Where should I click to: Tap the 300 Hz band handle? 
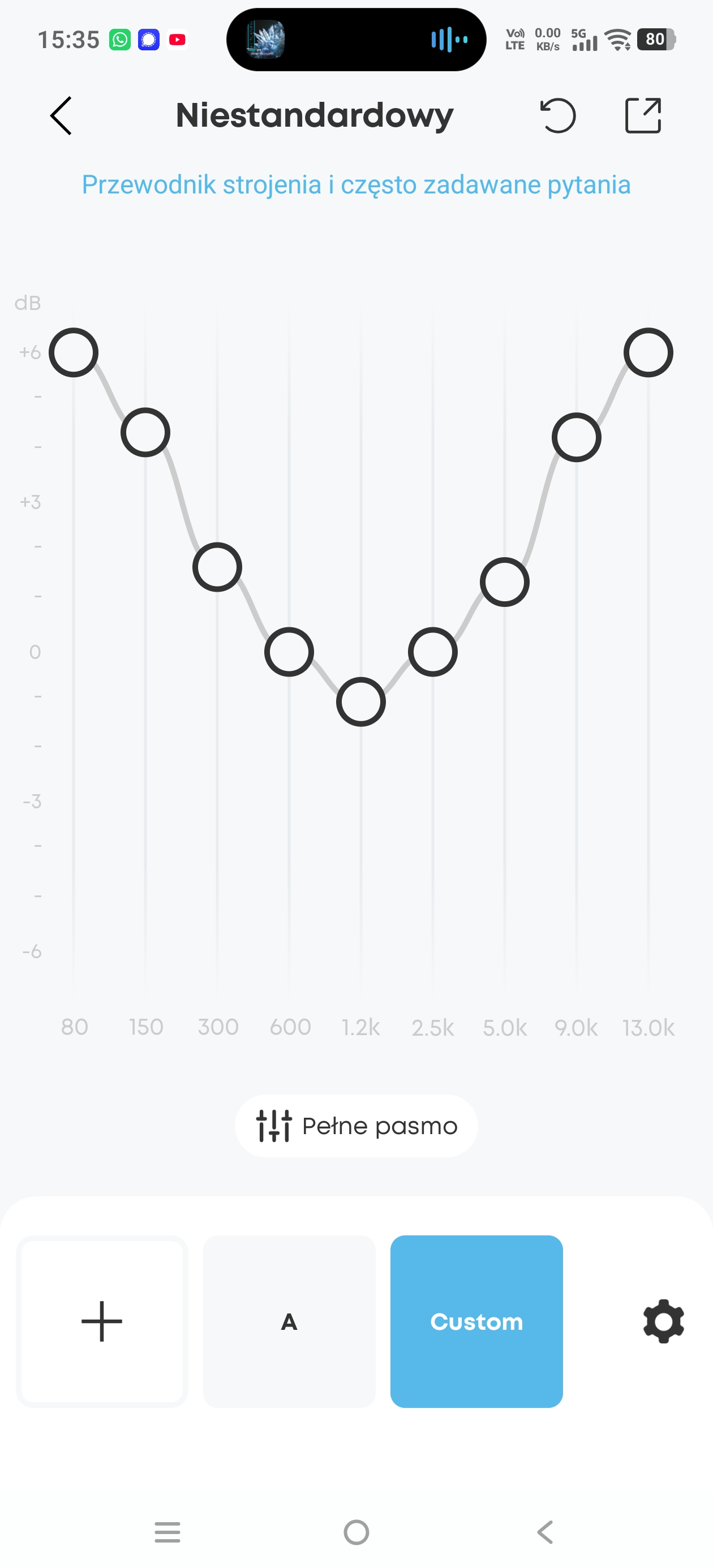217,567
